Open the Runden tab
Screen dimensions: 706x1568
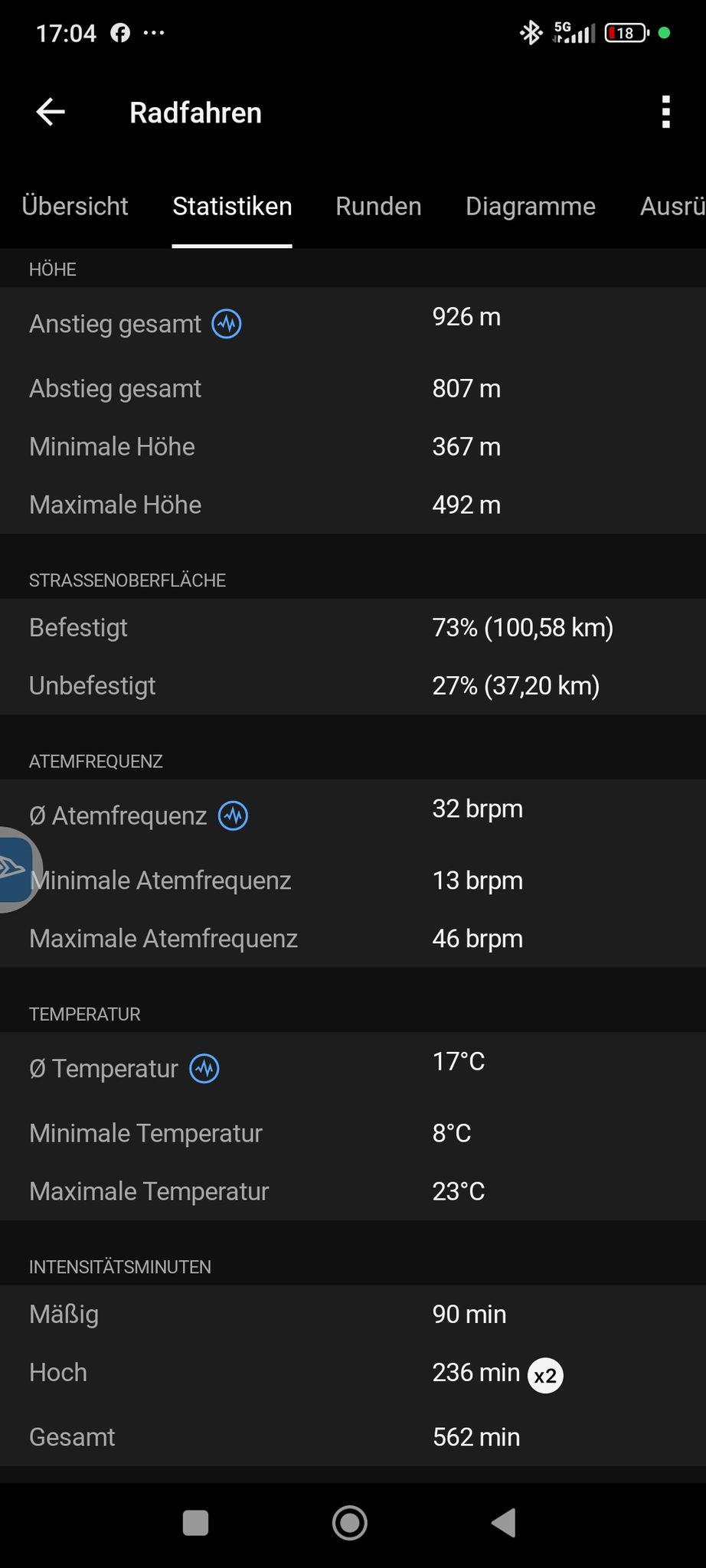378,206
